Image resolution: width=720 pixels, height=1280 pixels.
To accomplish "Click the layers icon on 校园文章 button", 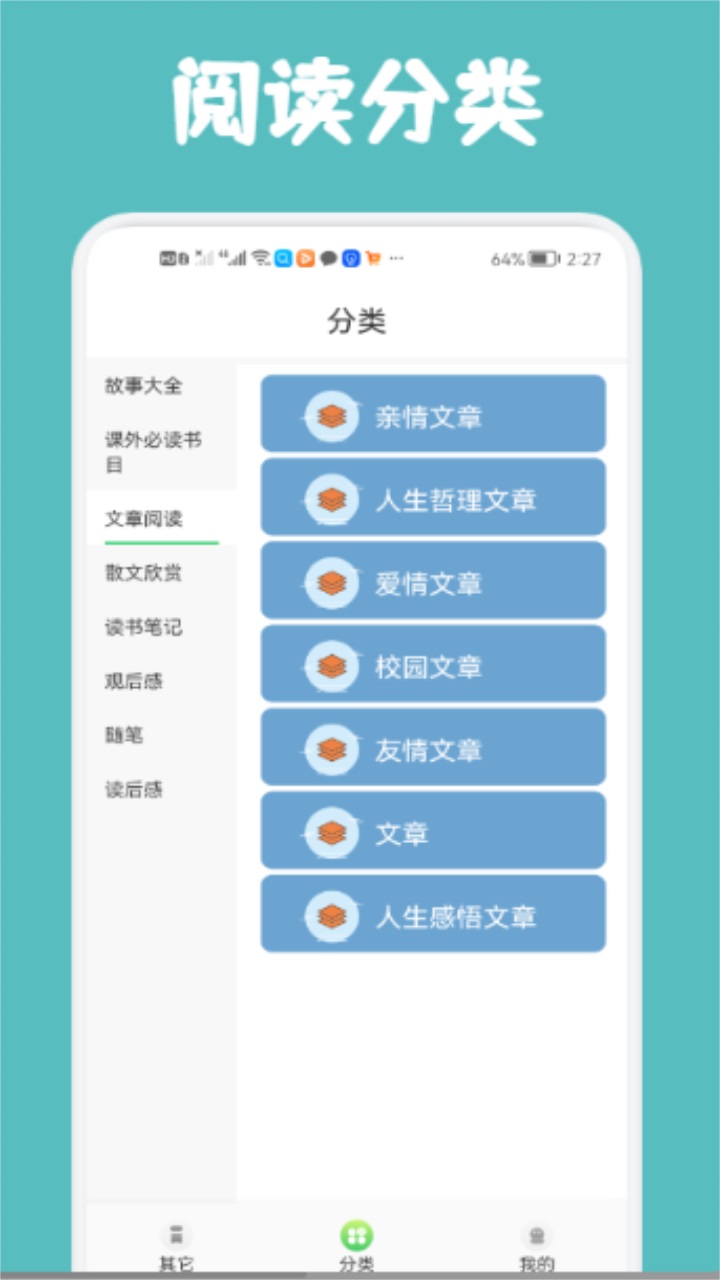I will [x=333, y=665].
